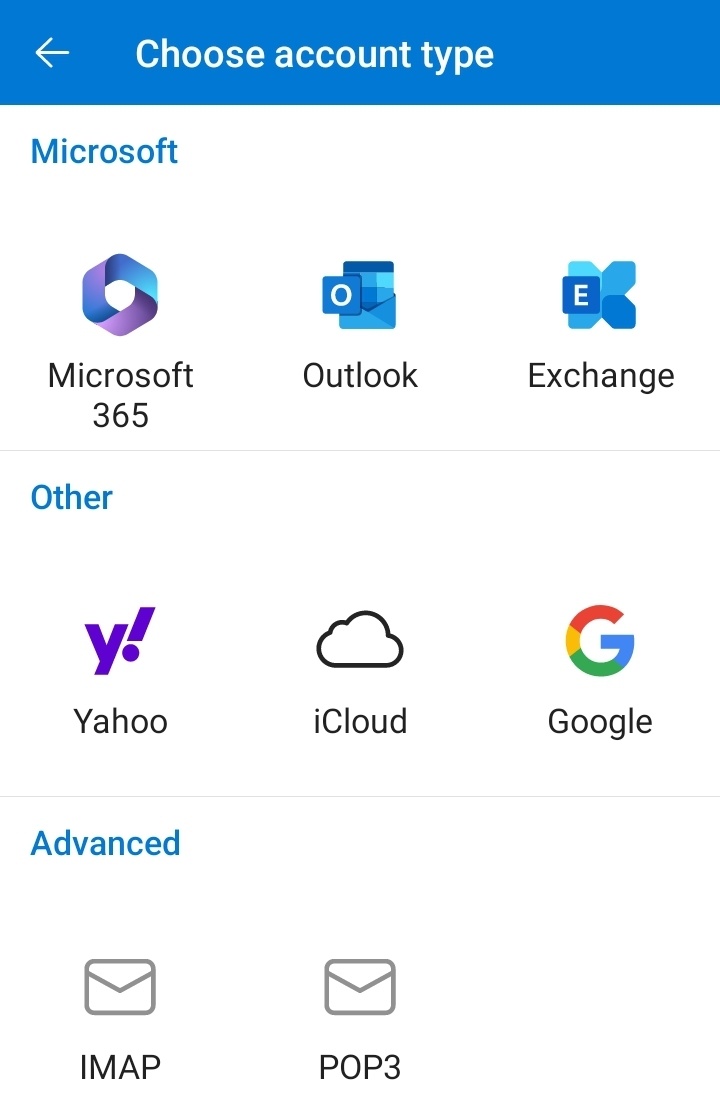The height and width of the screenshot is (1117, 720).
Task: Go back using the arrow
Action: 52,53
